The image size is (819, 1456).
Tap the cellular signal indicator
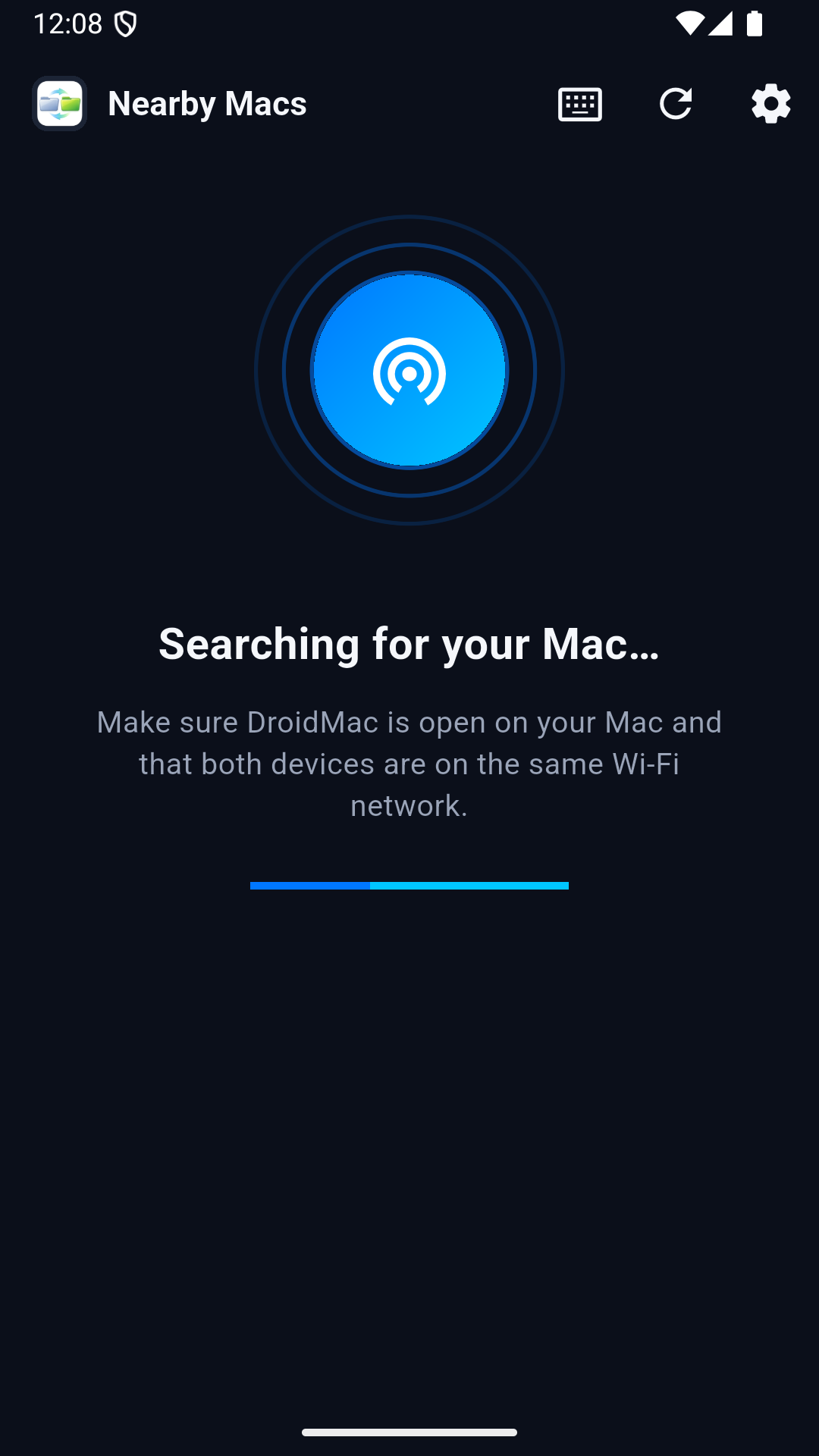point(720,23)
